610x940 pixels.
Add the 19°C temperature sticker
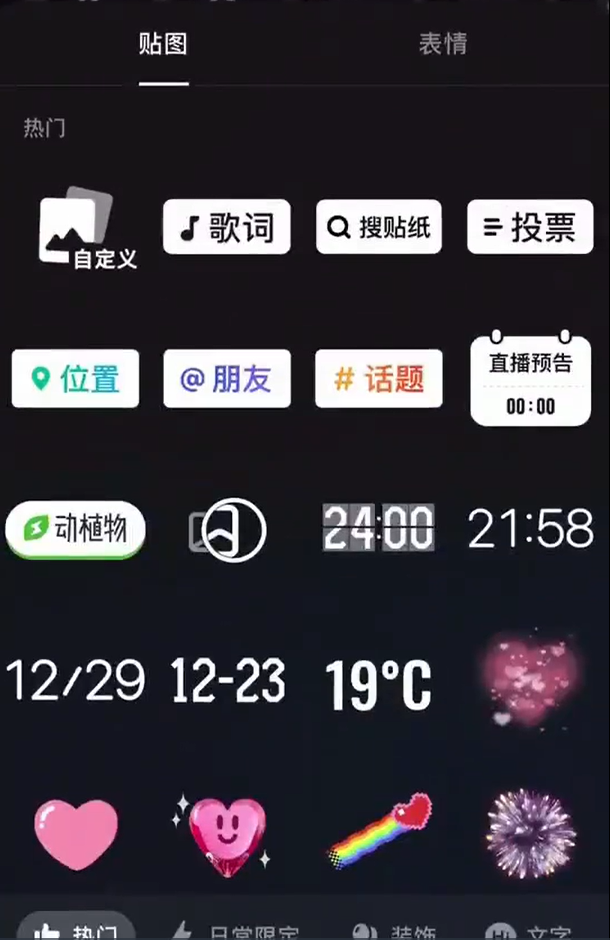(378, 685)
